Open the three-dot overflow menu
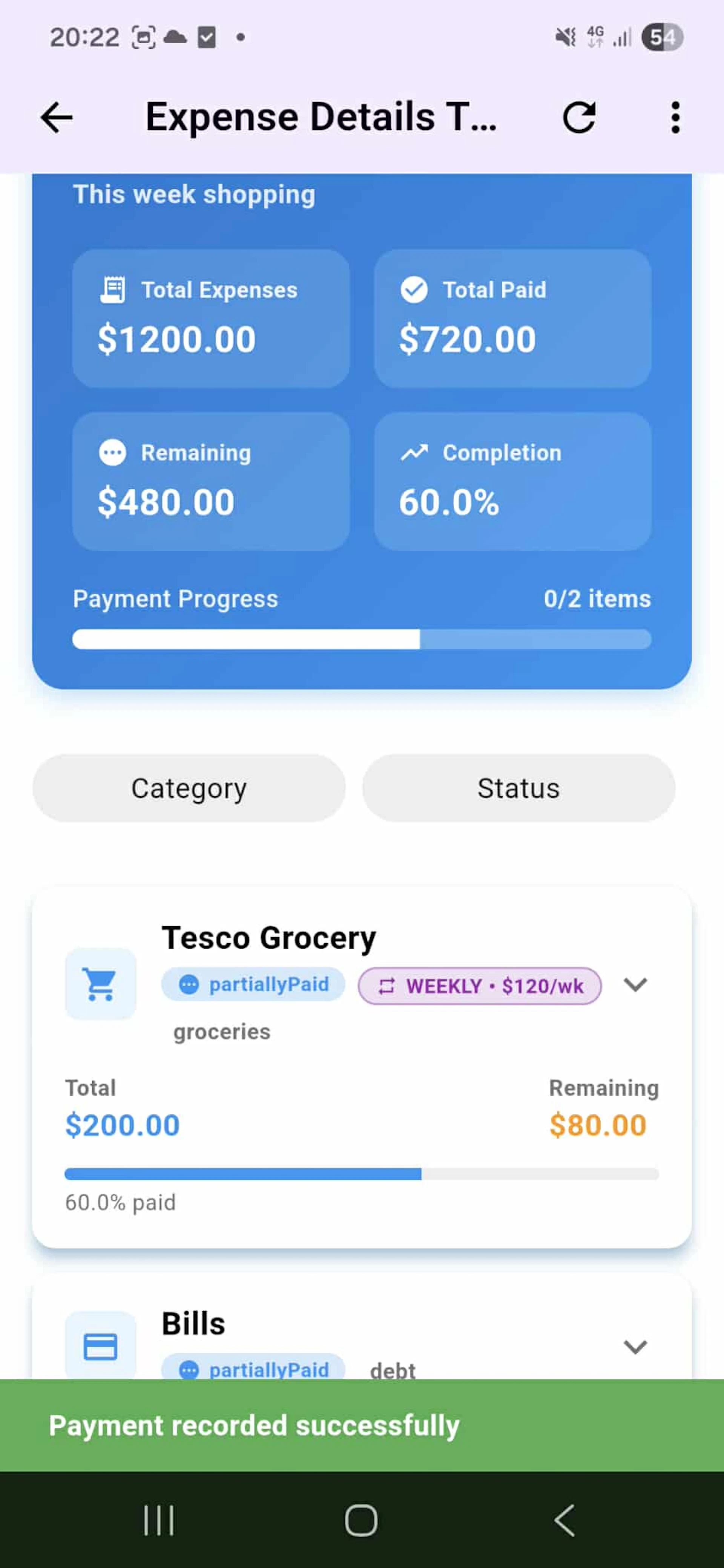Screen dimensions: 724x1568 675,117
